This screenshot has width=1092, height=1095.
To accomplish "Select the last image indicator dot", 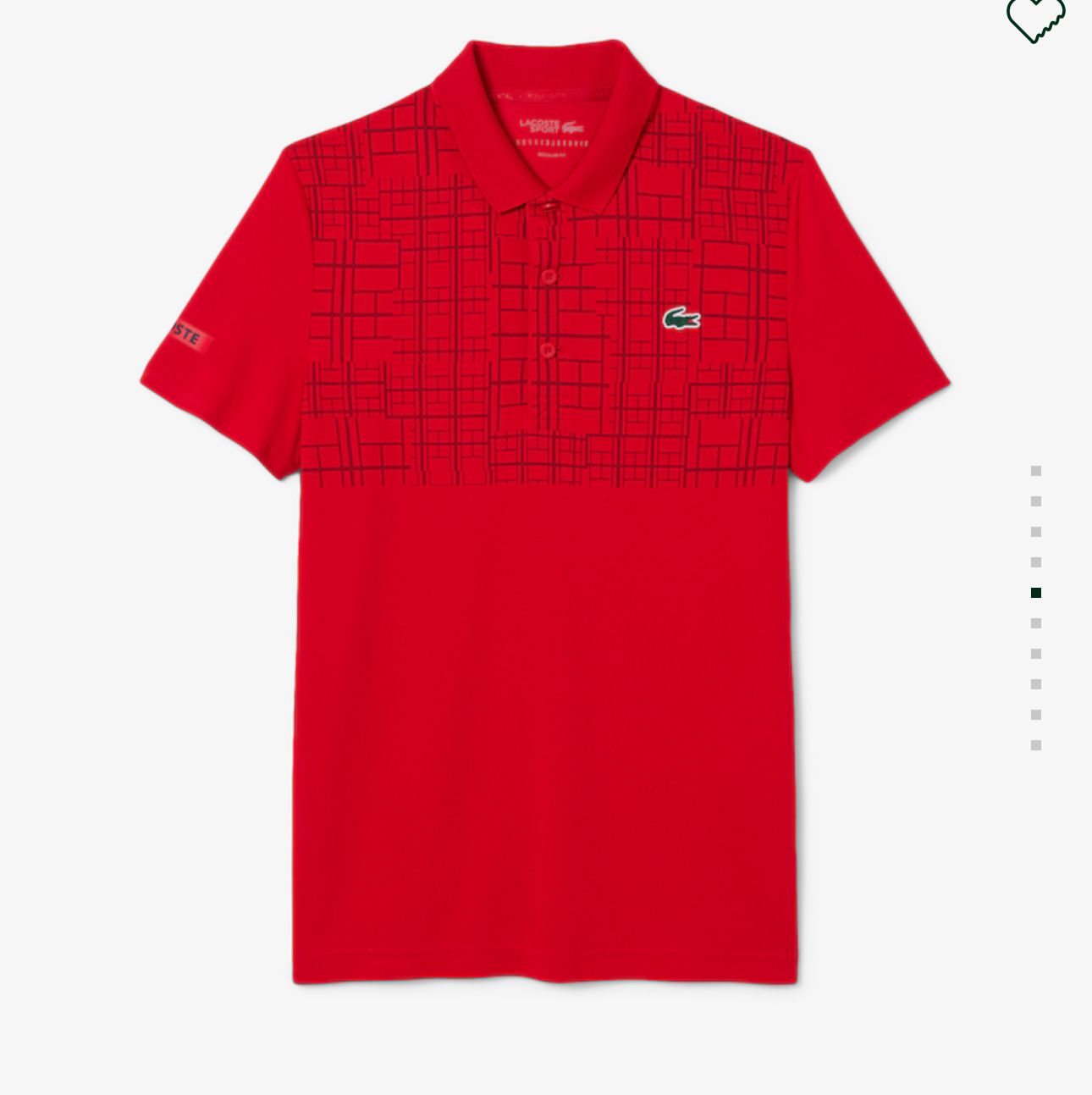I will click(1035, 745).
